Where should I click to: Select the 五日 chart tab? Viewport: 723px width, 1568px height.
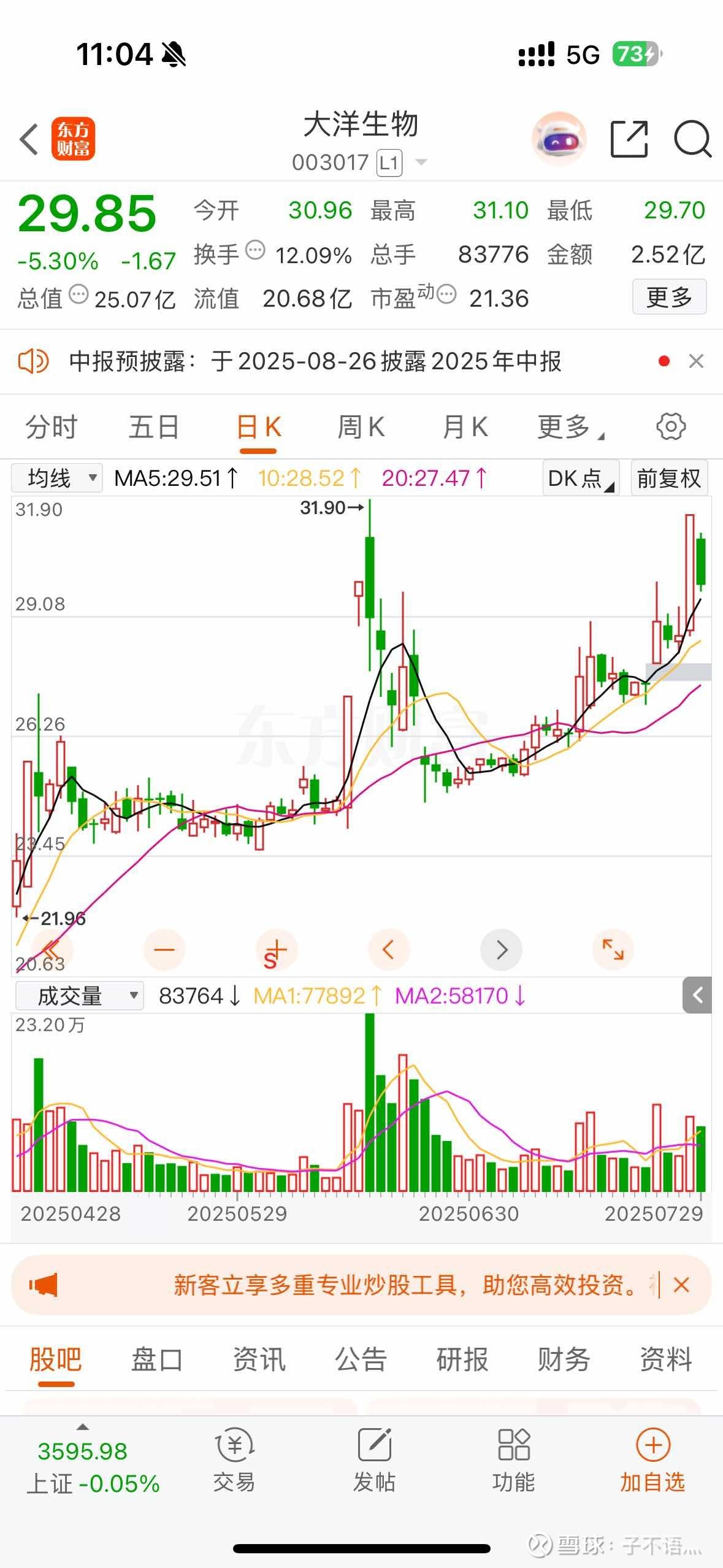coord(154,427)
